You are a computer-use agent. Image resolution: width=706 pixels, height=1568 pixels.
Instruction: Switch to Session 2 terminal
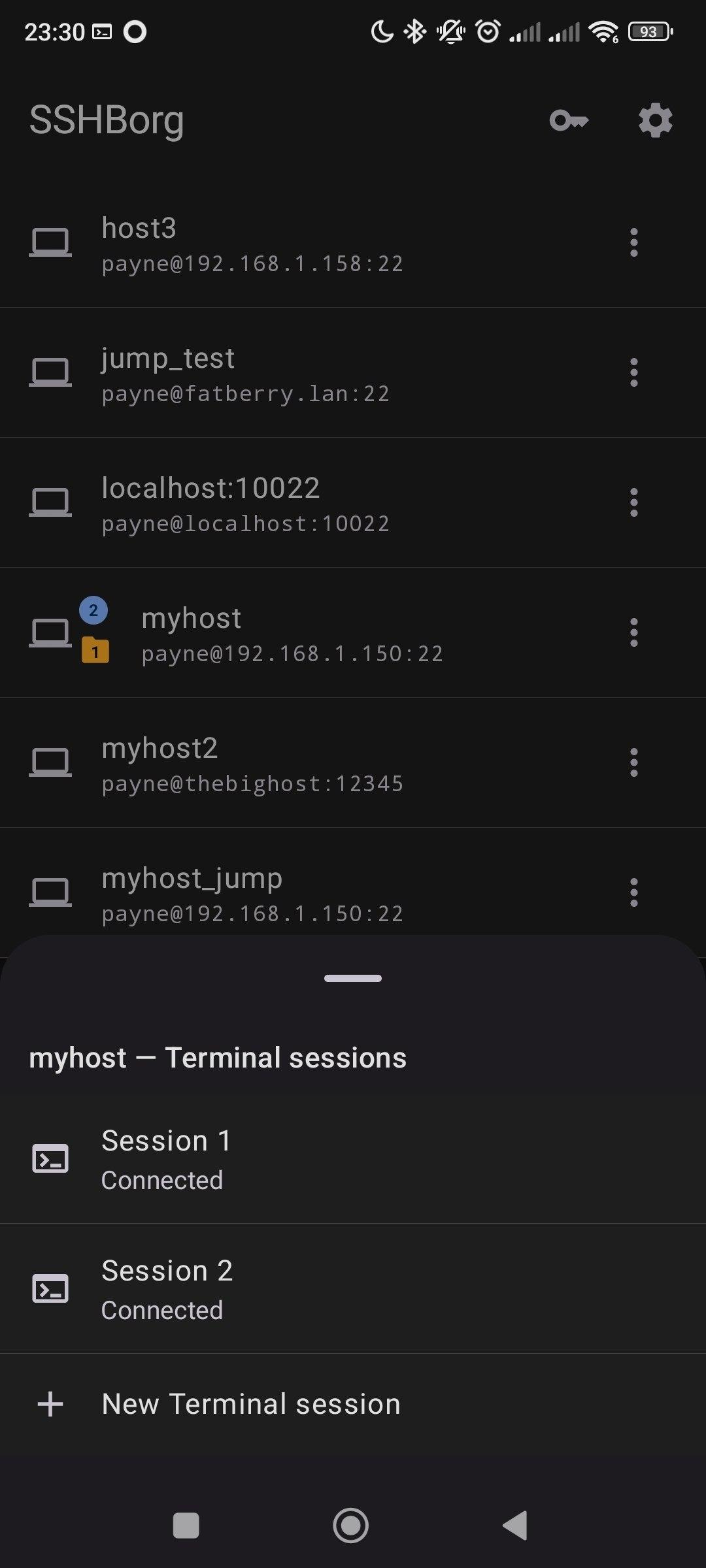(353, 1289)
